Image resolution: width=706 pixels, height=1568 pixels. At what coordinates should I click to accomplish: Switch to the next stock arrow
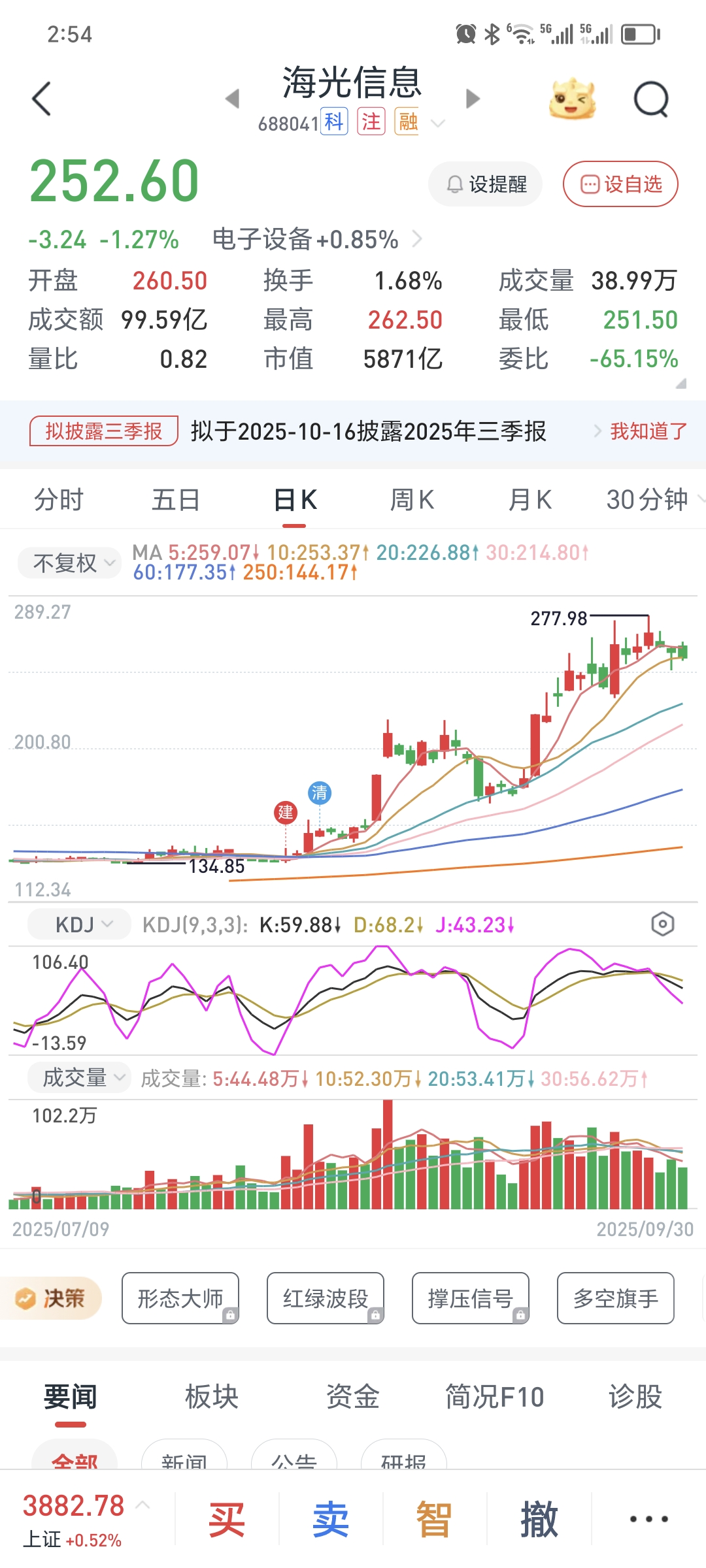[x=473, y=99]
